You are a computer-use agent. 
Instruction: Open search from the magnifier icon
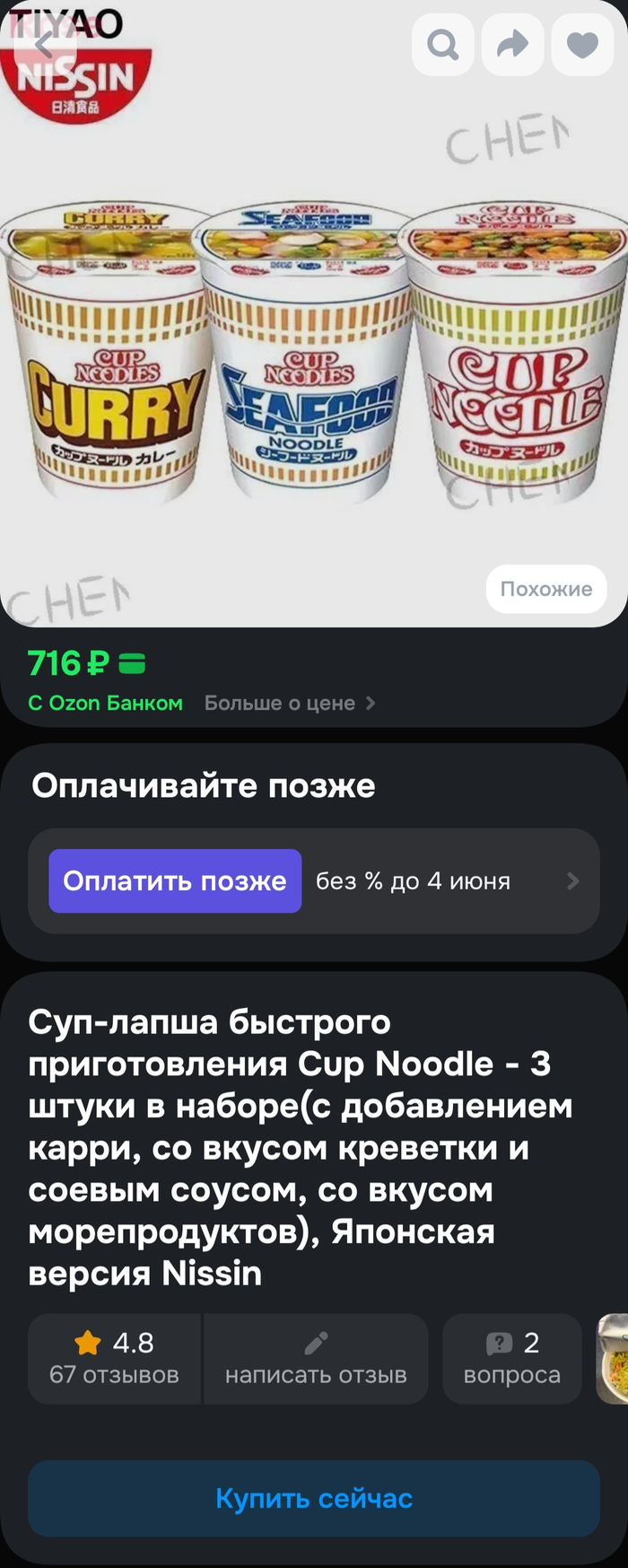click(x=442, y=44)
